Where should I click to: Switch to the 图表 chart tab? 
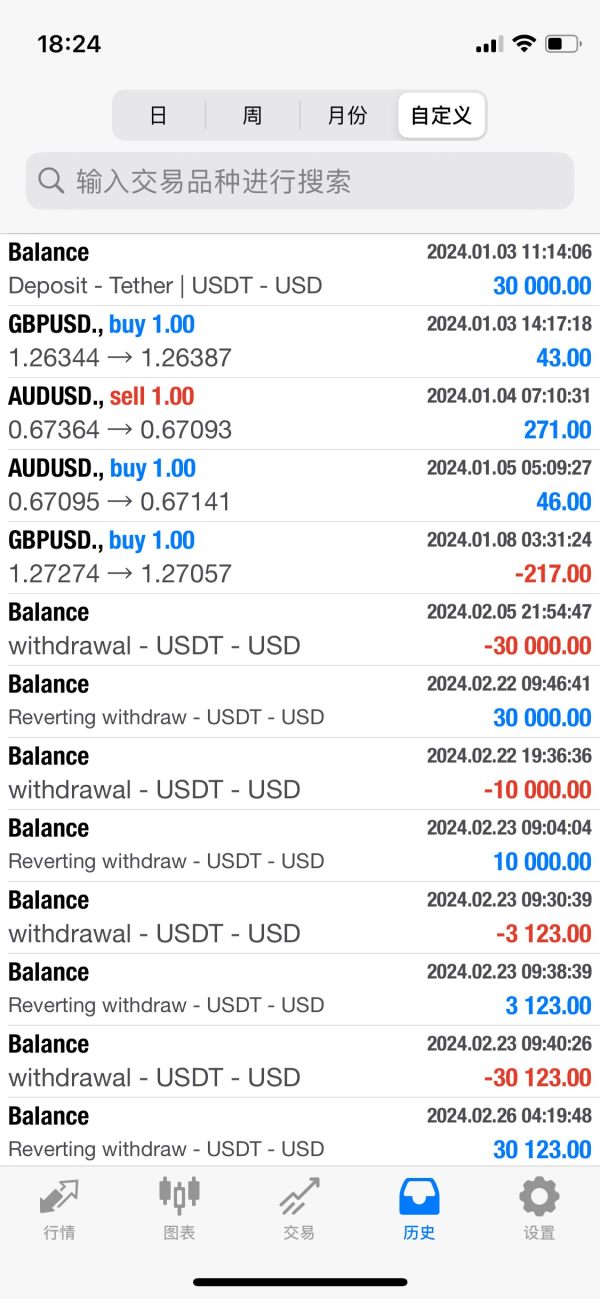[x=179, y=1208]
